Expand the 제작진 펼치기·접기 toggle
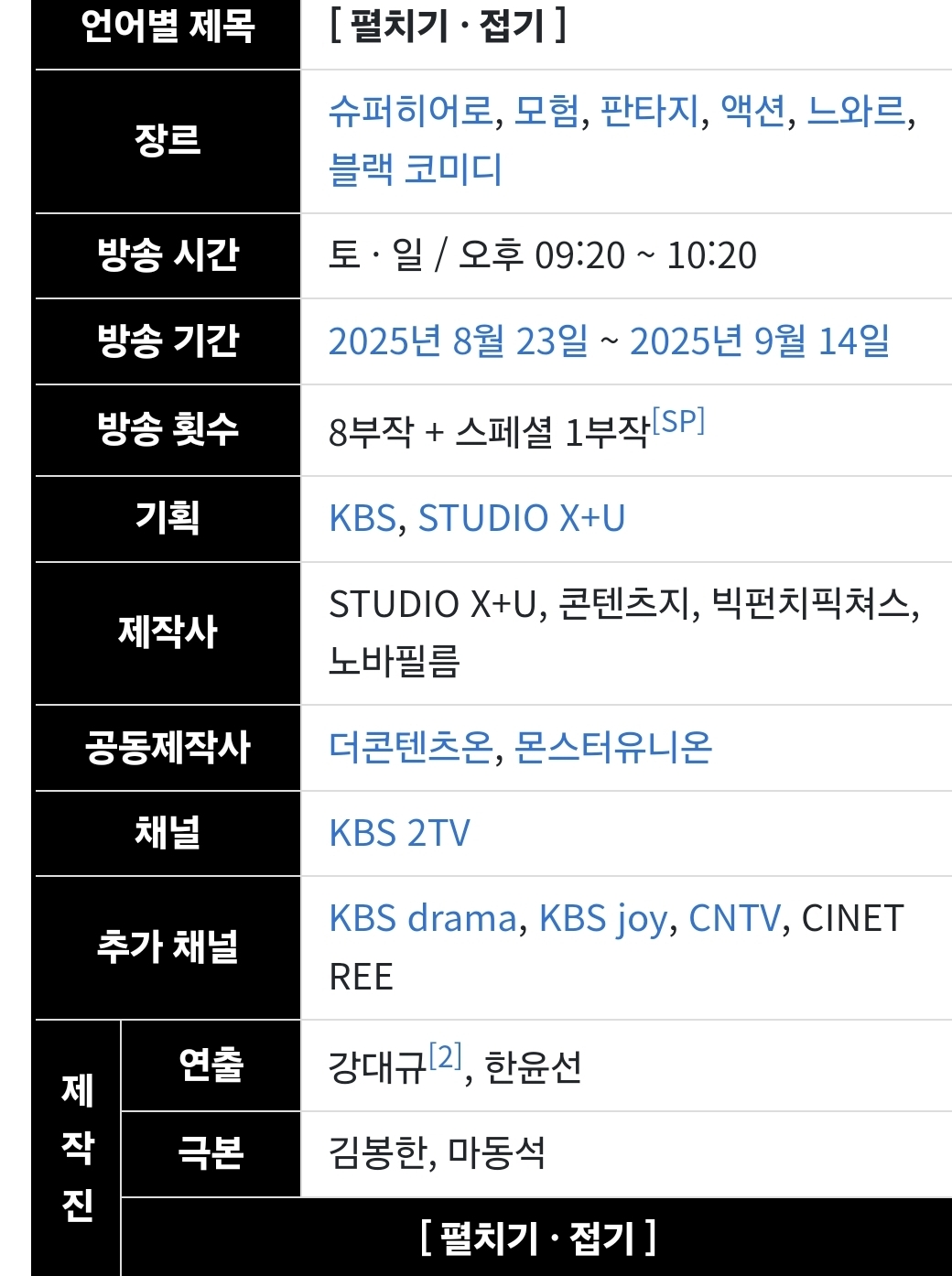This screenshot has height=1276, width=952. [537, 1238]
